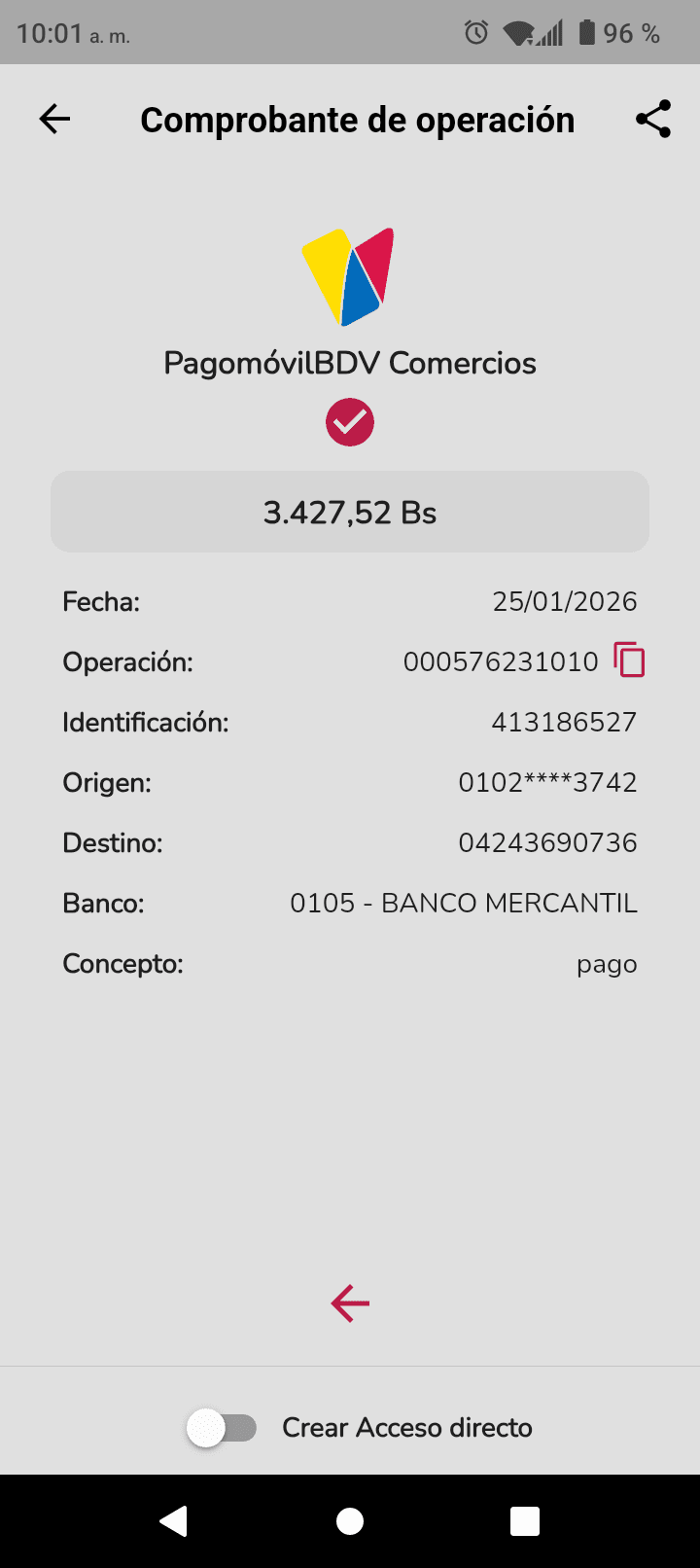Screen dimensions: 700x1568
Task: Share this operation receipt
Action: (653, 120)
